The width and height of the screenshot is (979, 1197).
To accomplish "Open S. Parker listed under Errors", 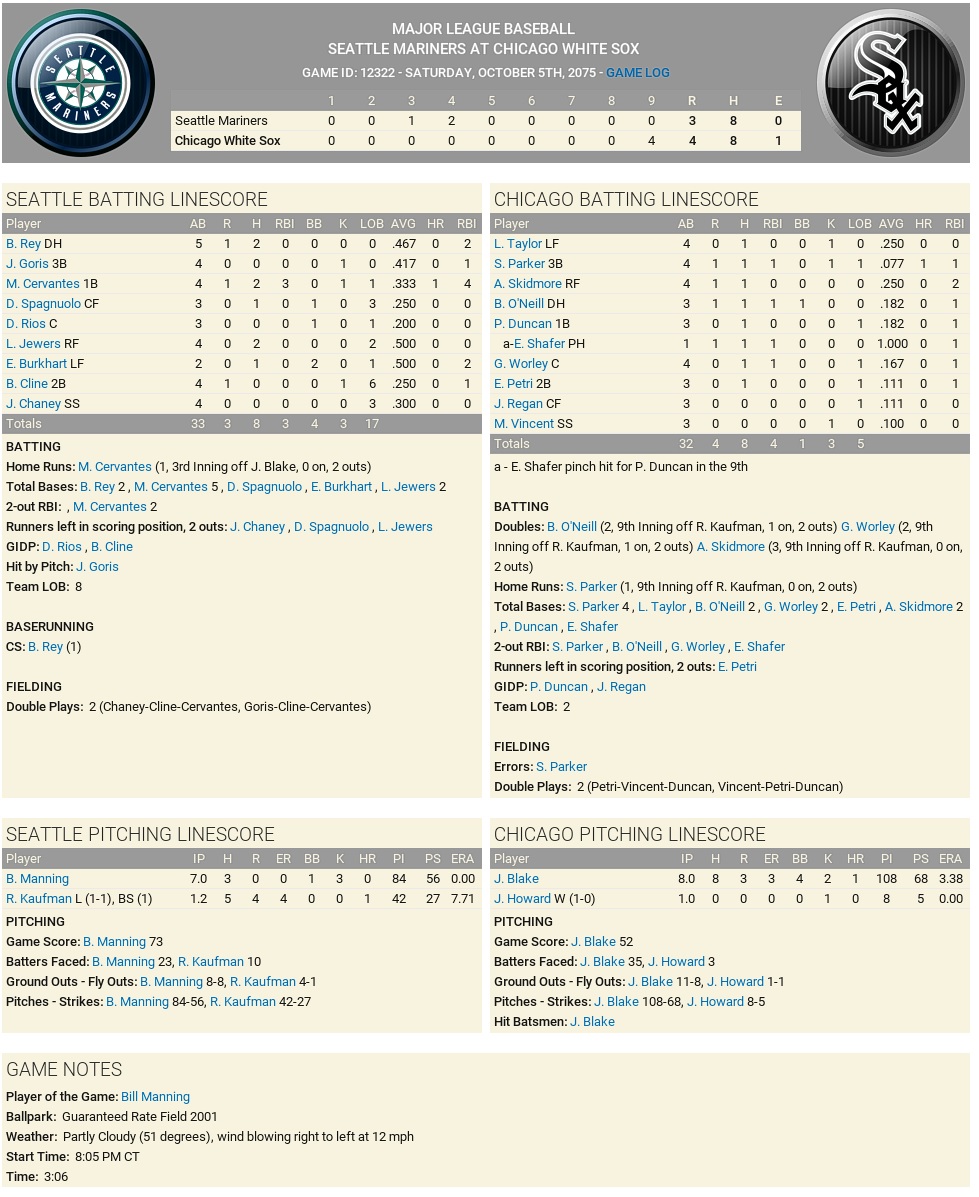I will click(x=561, y=767).
